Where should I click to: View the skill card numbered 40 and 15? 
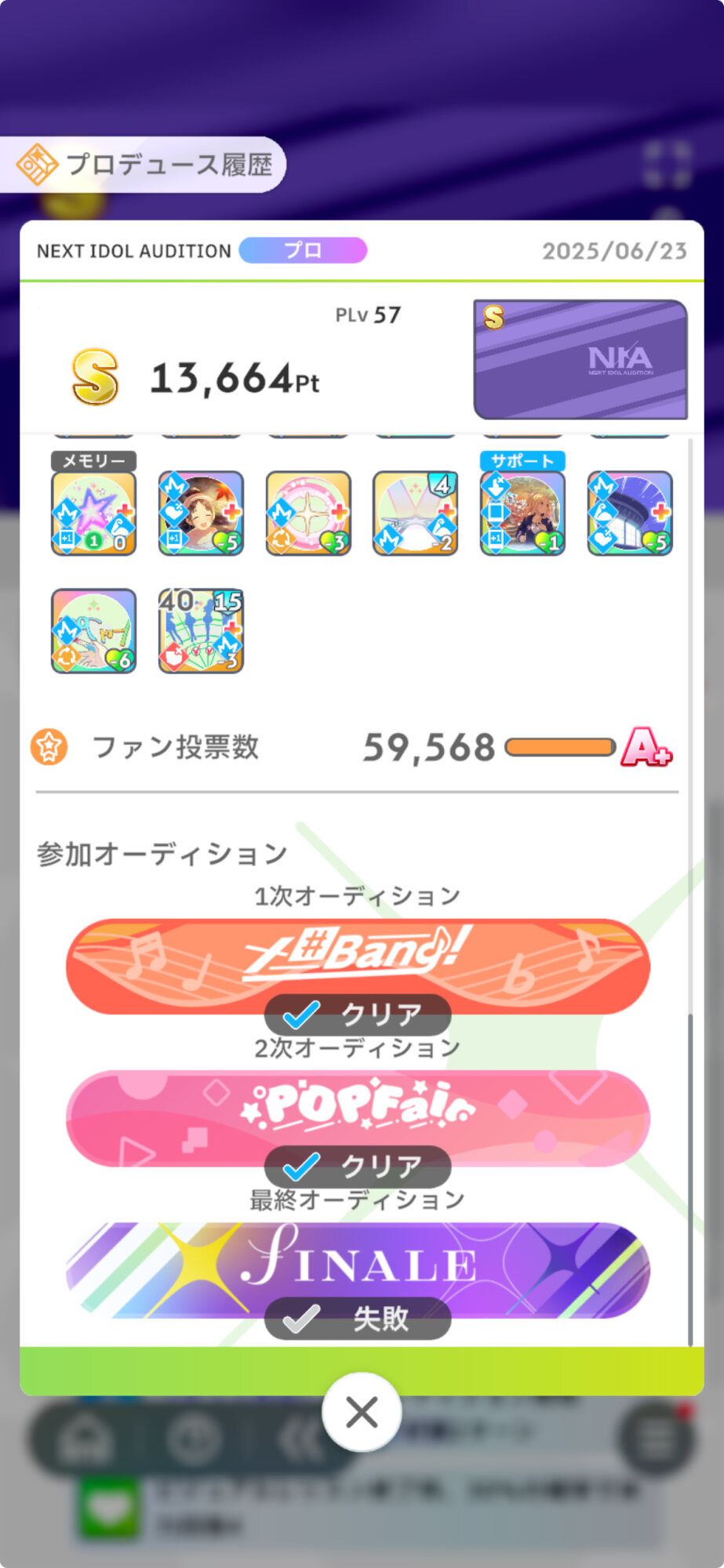coord(201,631)
